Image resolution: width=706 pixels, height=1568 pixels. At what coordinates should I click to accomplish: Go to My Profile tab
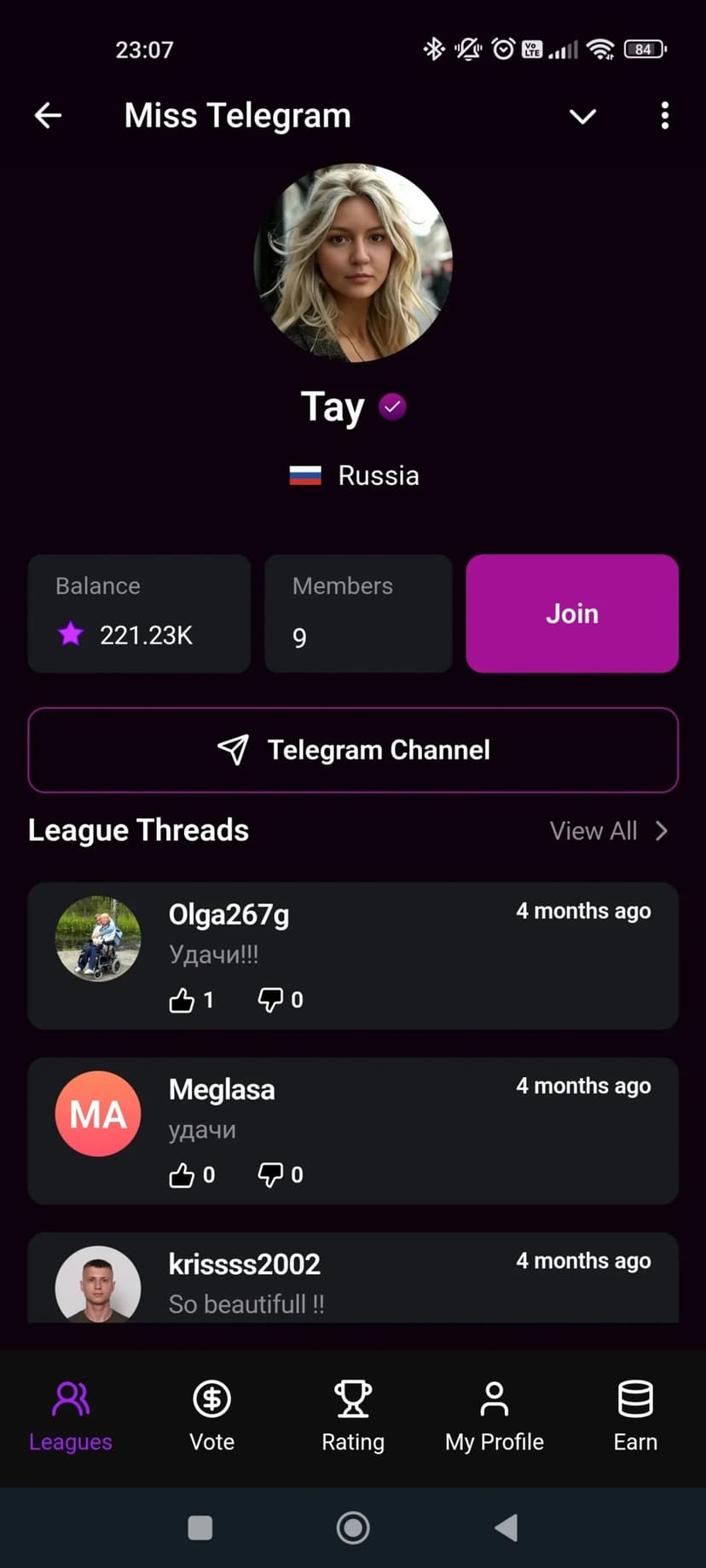[495, 1416]
